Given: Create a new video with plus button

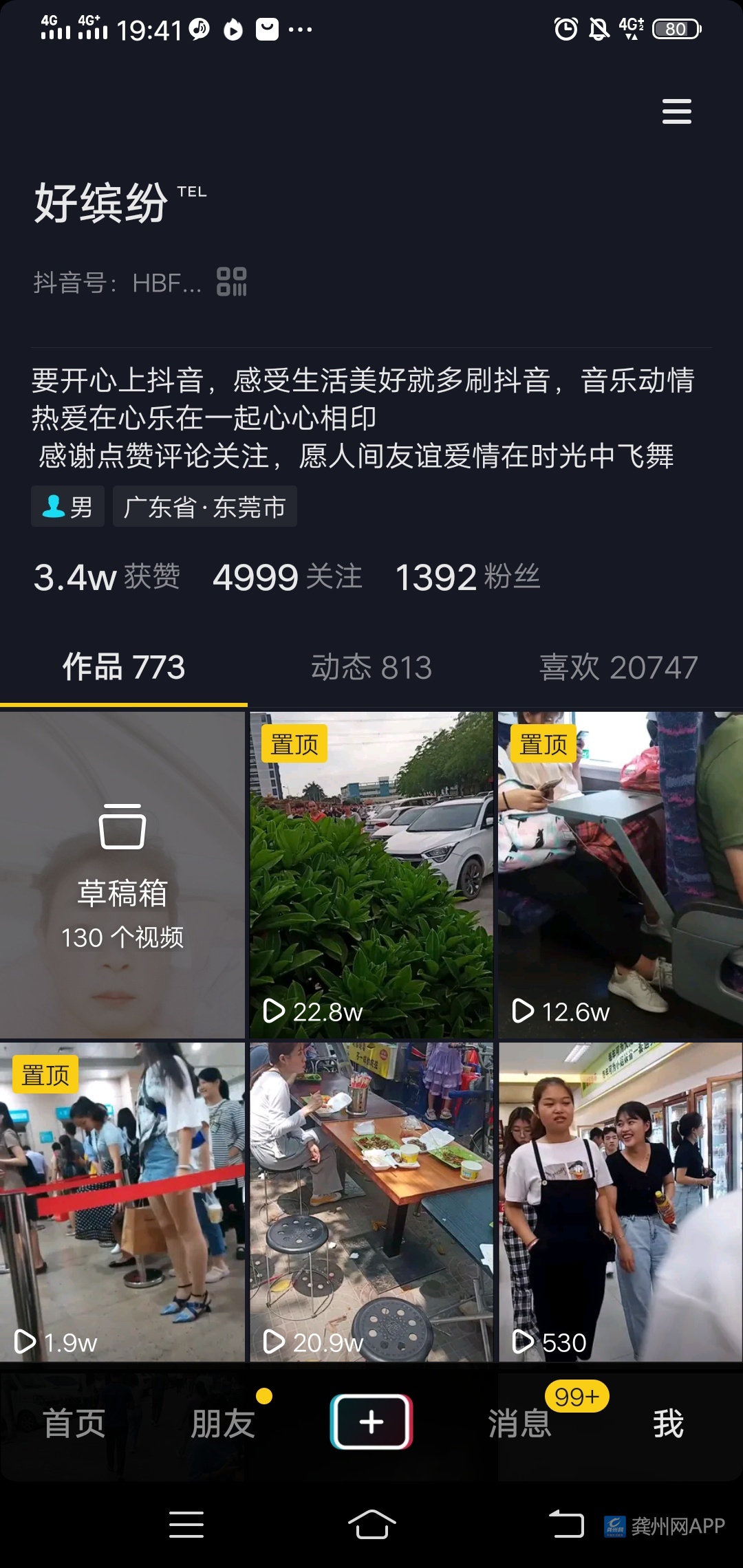Looking at the screenshot, I should 371,1422.
